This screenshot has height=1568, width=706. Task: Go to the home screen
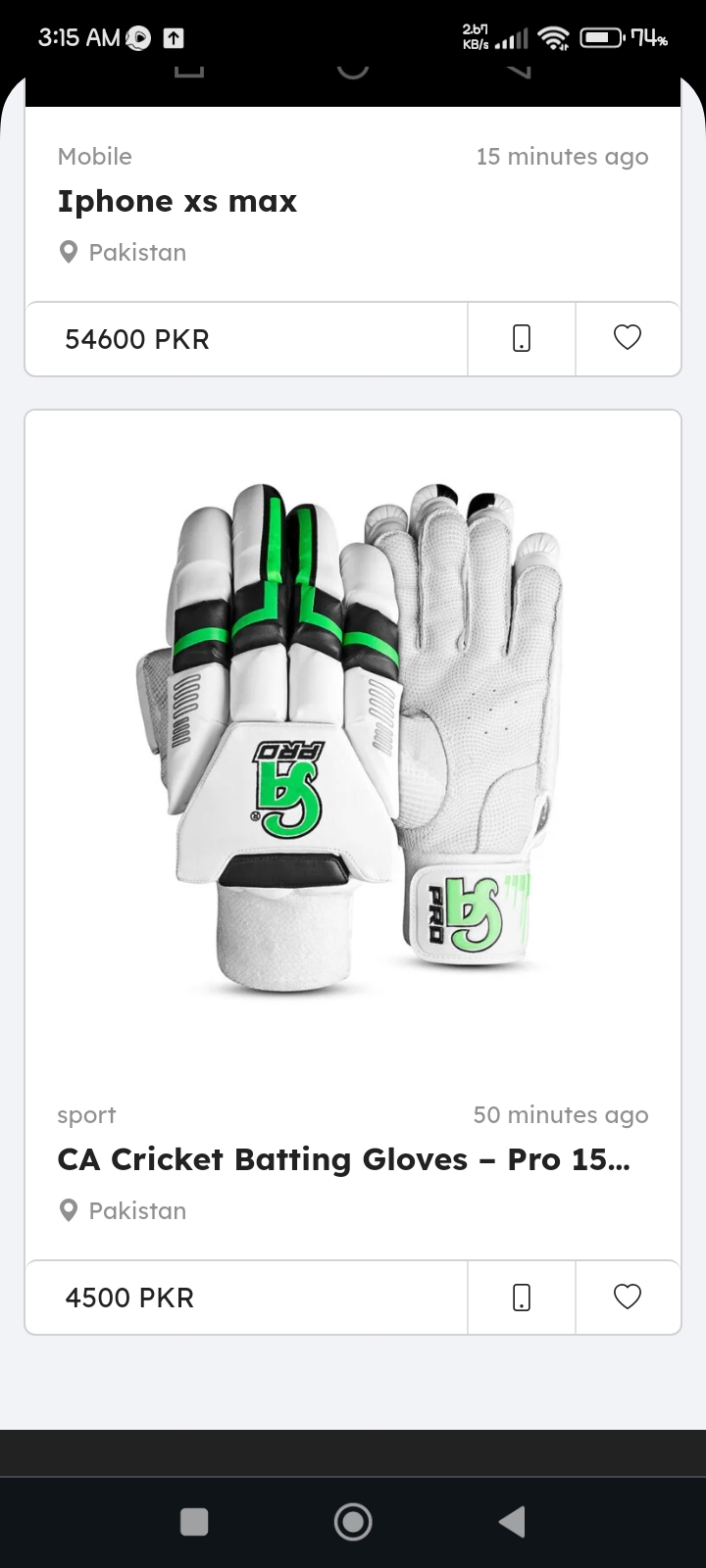coord(353,1522)
